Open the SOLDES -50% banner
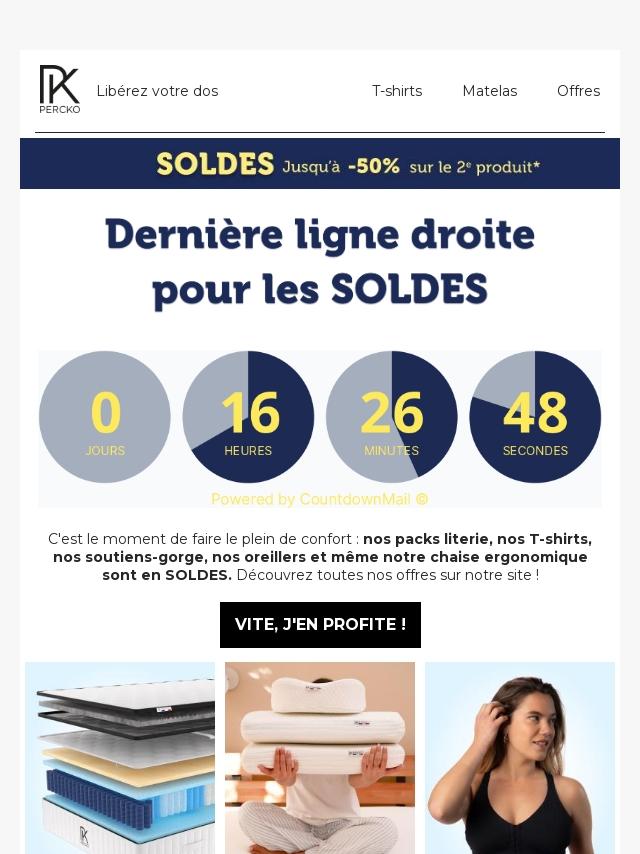640x854 pixels. click(x=320, y=164)
